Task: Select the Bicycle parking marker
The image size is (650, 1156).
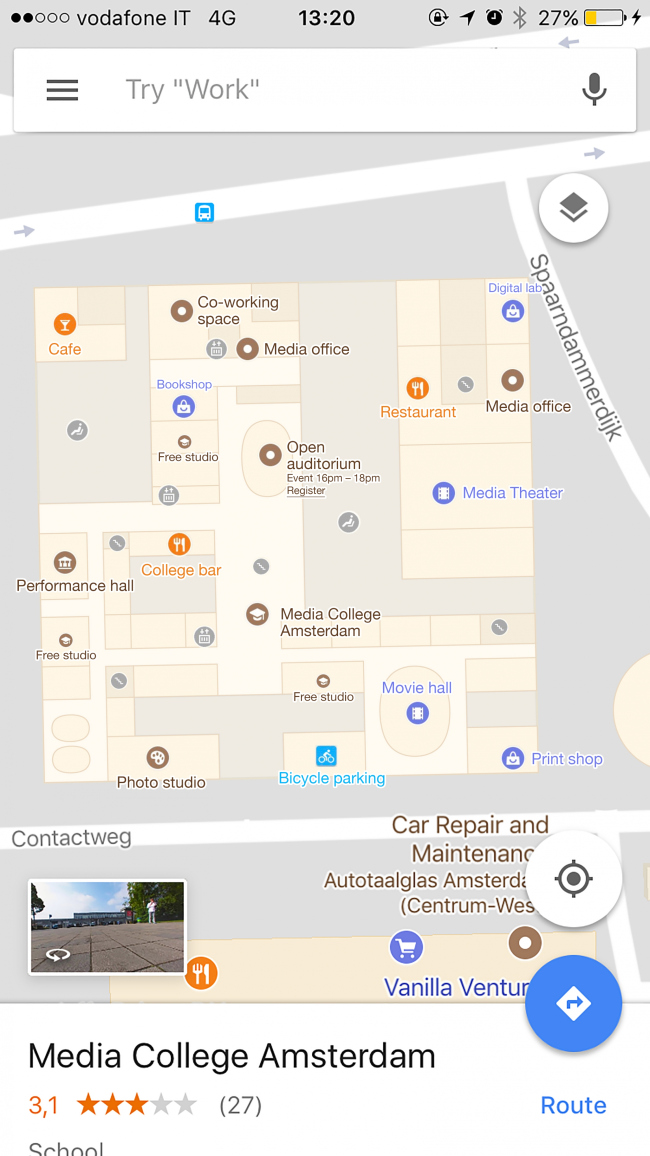Action: point(326,756)
